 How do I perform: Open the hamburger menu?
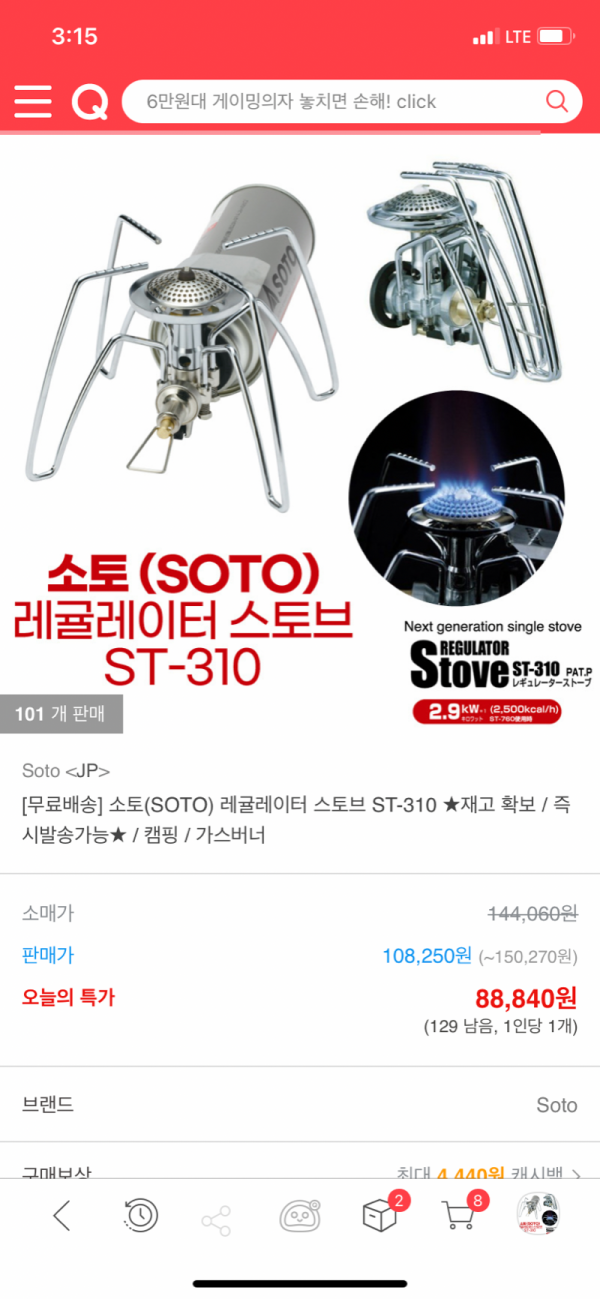(x=32, y=101)
